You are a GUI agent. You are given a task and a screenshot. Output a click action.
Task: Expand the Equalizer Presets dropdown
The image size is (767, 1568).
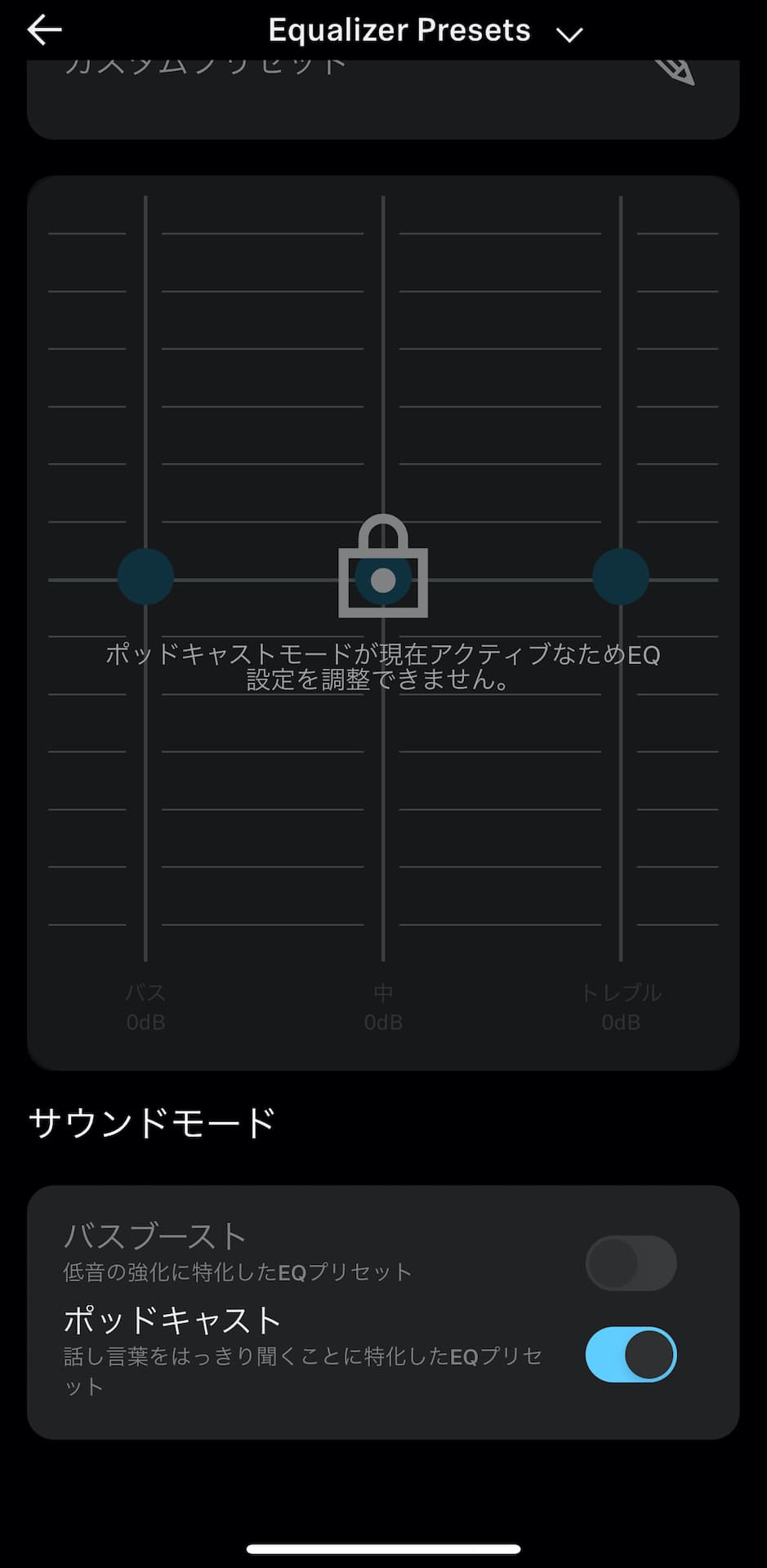tap(569, 33)
